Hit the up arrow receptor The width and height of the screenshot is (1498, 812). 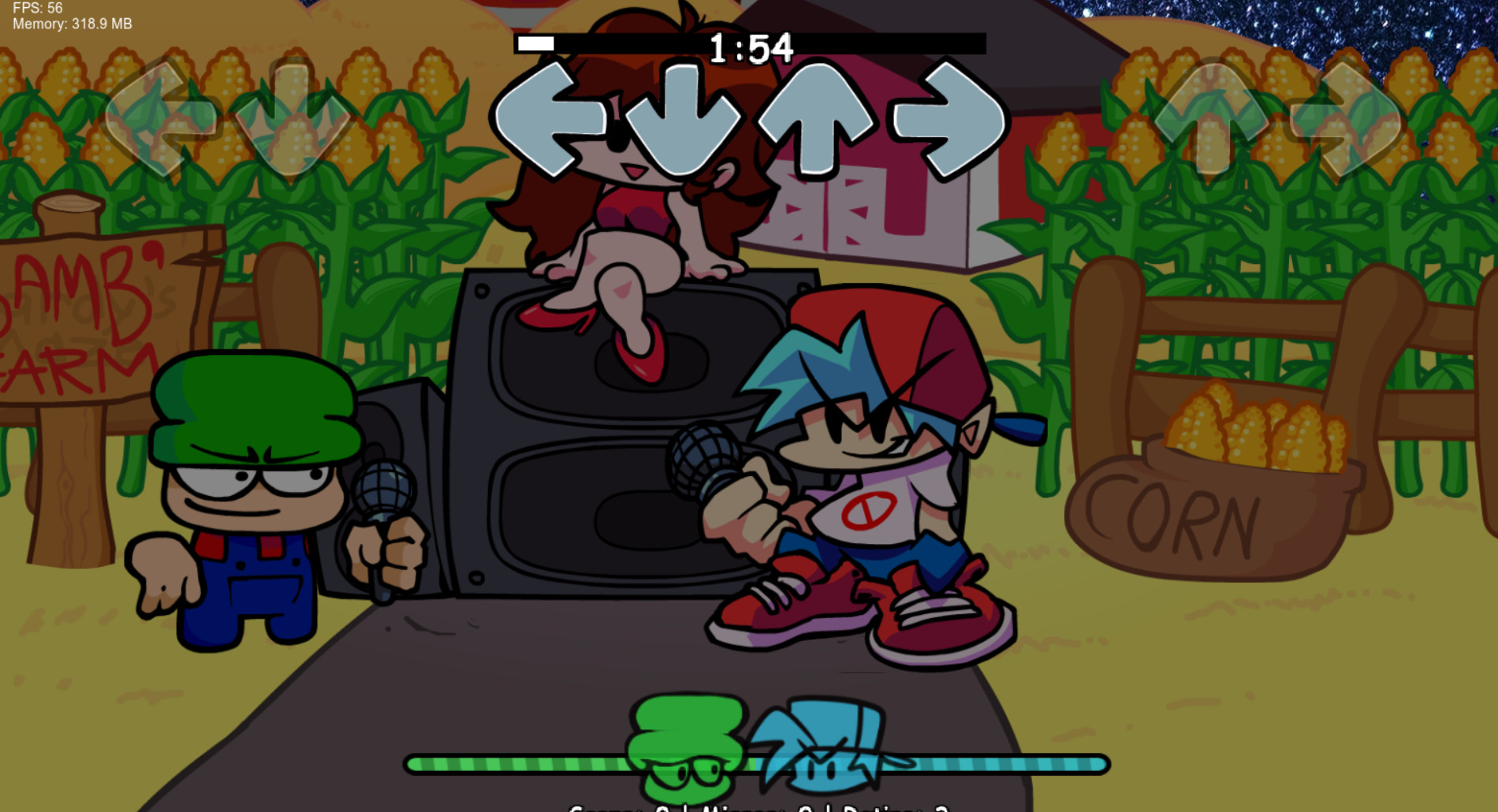(x=816, y=118)
